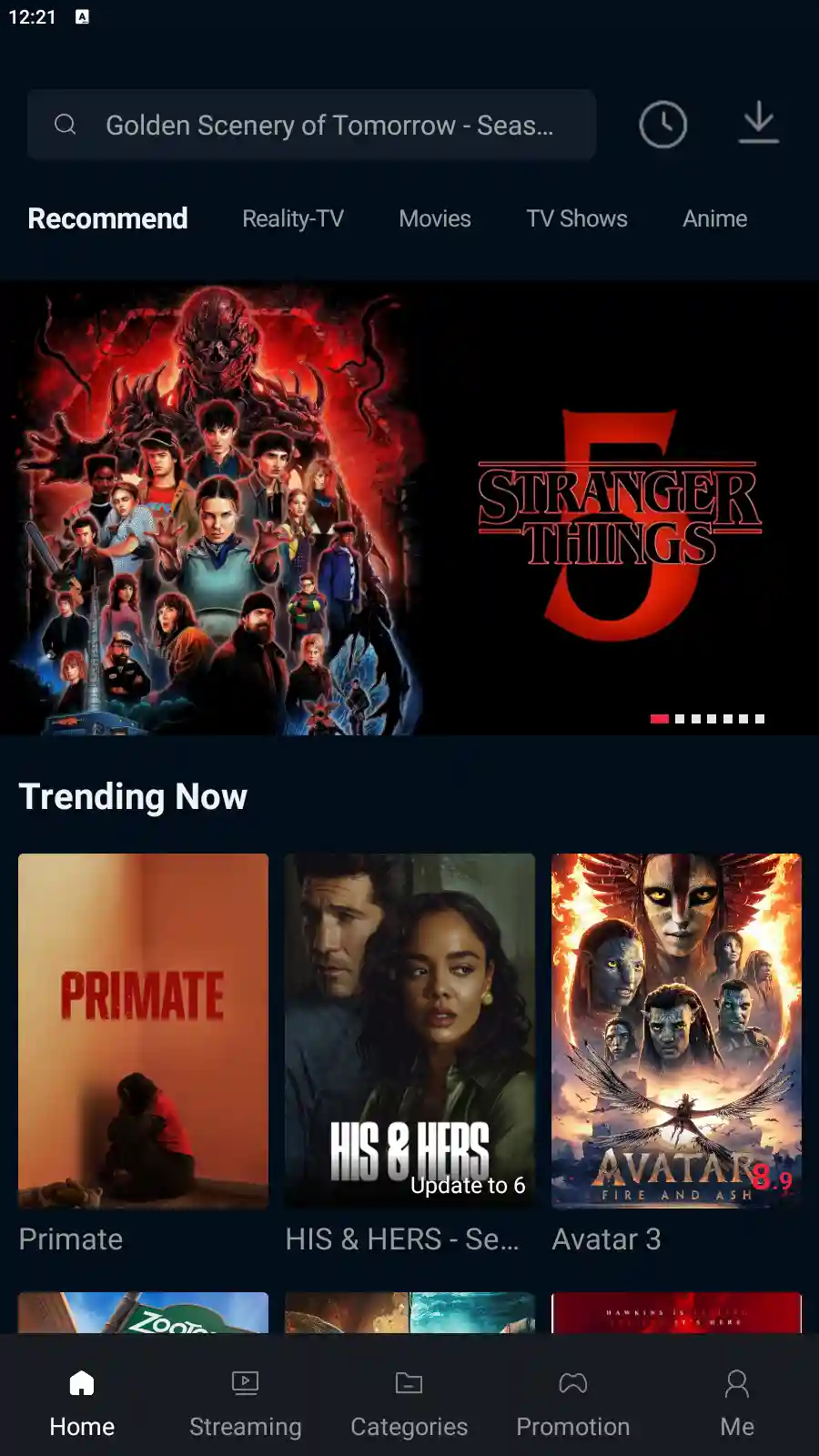Screen dimensions: 819x1456
Task: Switch to the Streaming tab
Action: [245, 1402]
